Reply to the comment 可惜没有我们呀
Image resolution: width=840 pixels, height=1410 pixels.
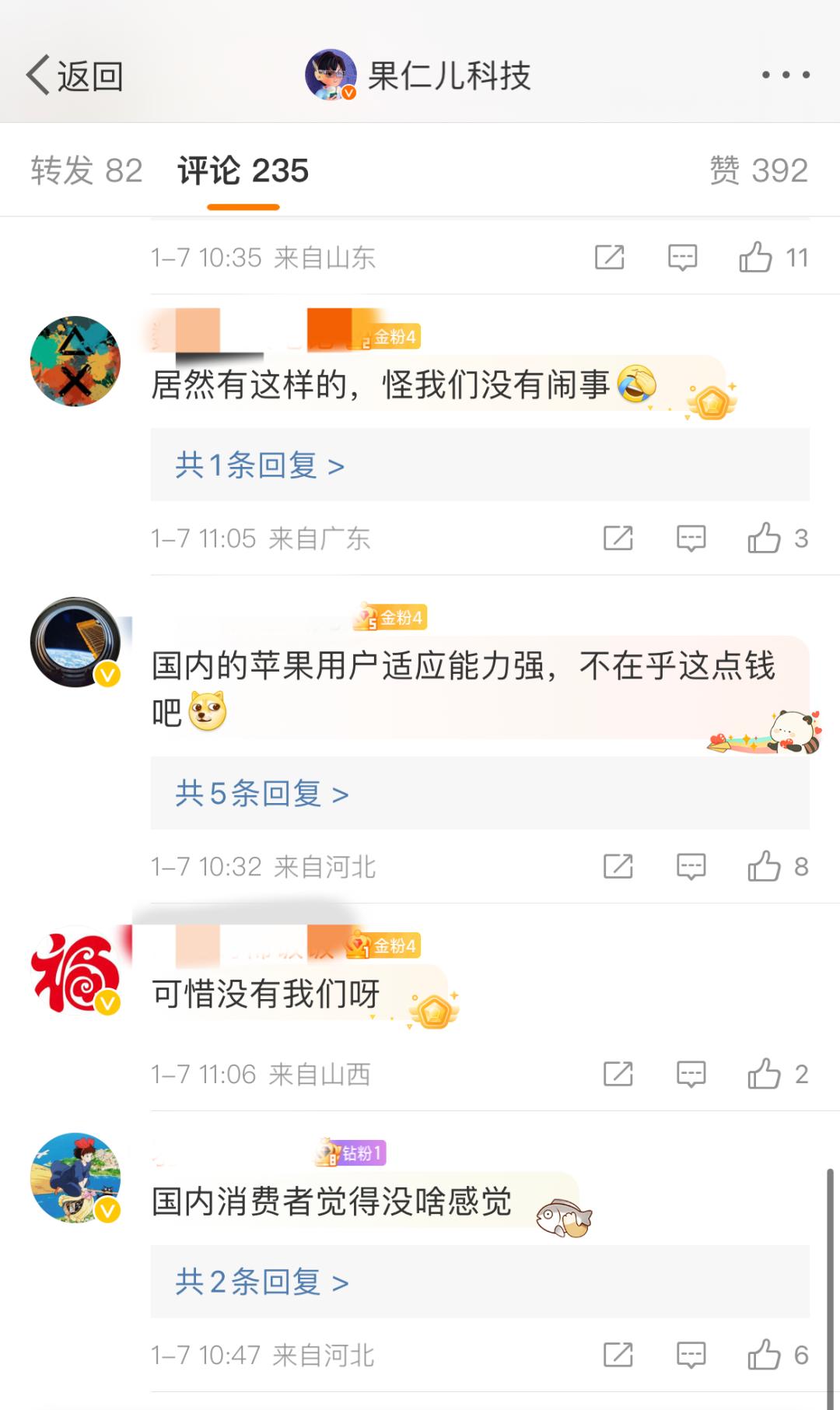click(x=691, y=1074)
